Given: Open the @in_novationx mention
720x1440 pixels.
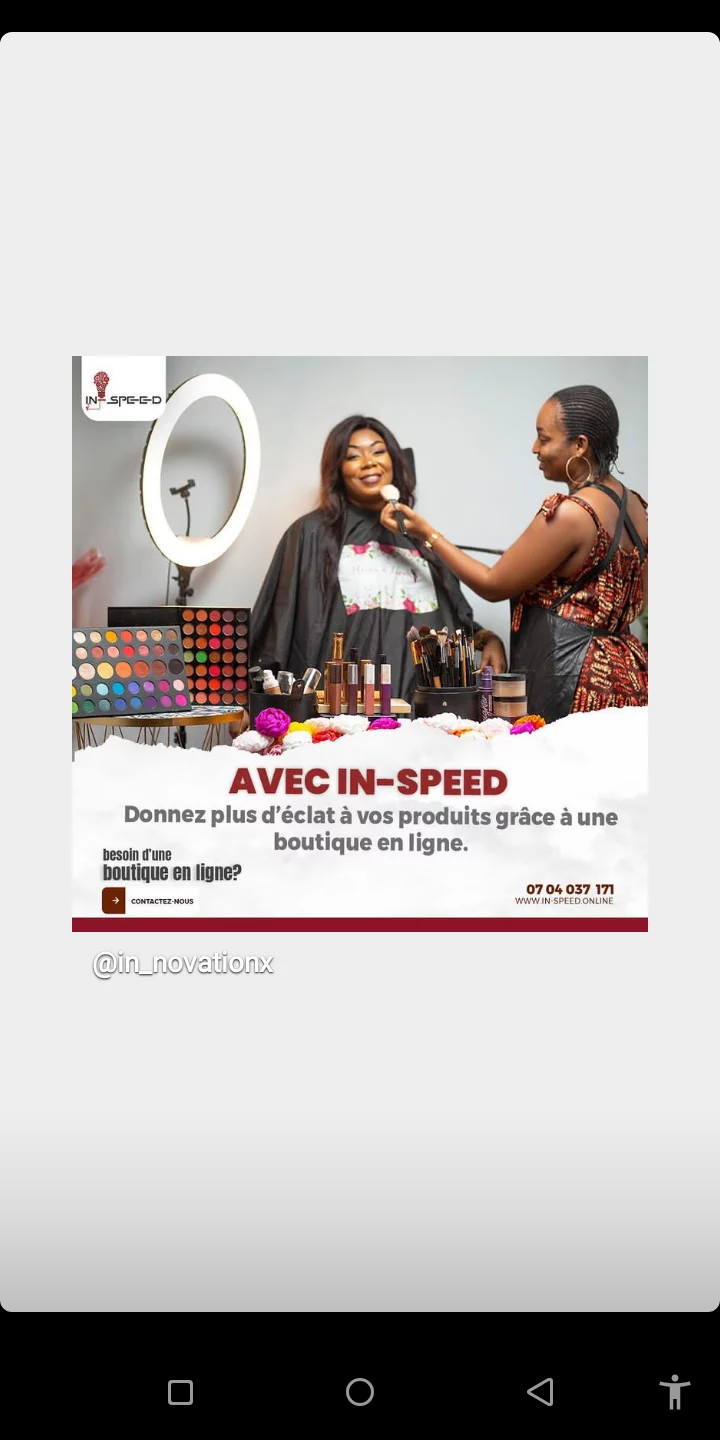Looking at the screenshot, I should coord(183,963).
